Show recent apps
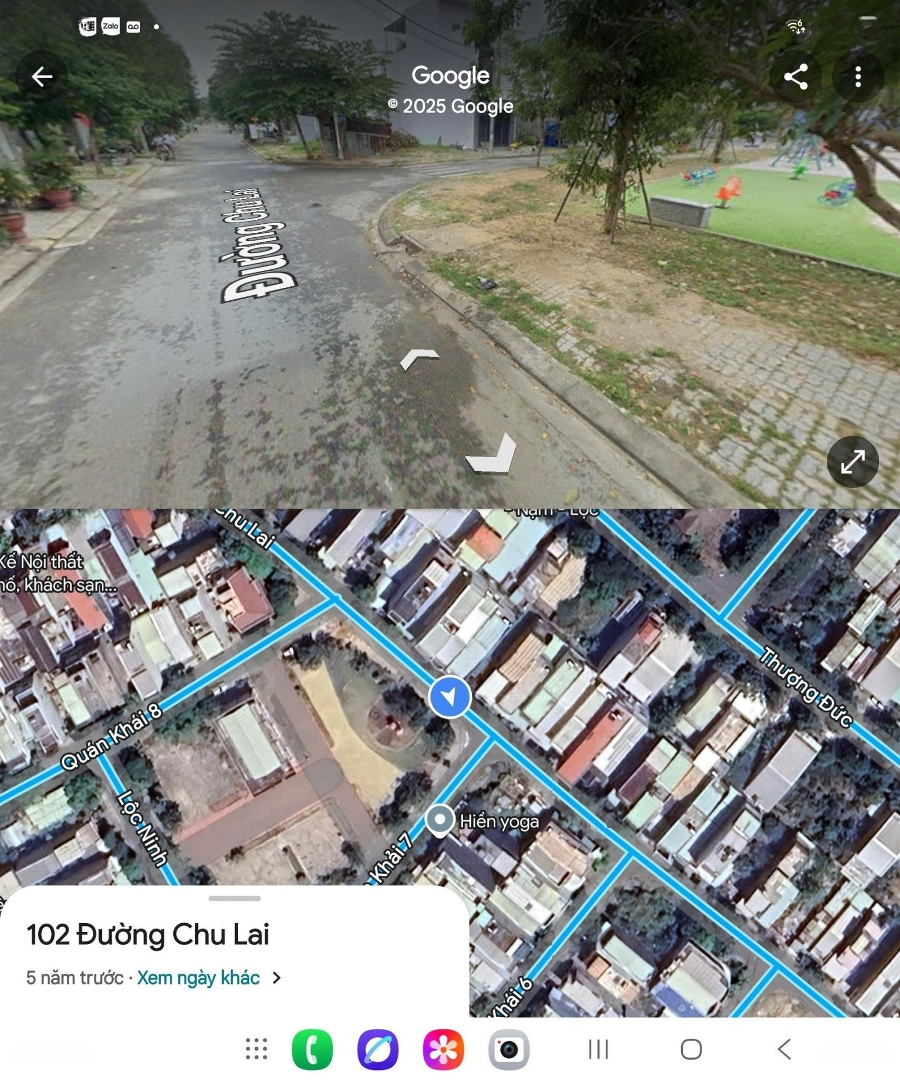The height and width of the screenshot is (1080, 900). pos(598,1049)
